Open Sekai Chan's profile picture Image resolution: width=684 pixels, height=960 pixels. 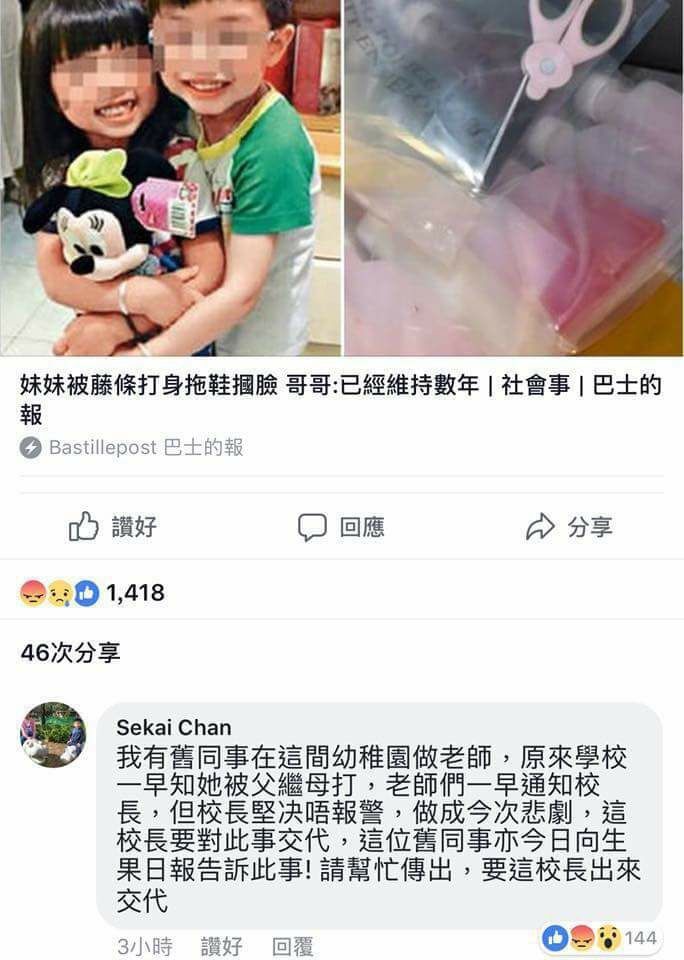tap(53, 734)
